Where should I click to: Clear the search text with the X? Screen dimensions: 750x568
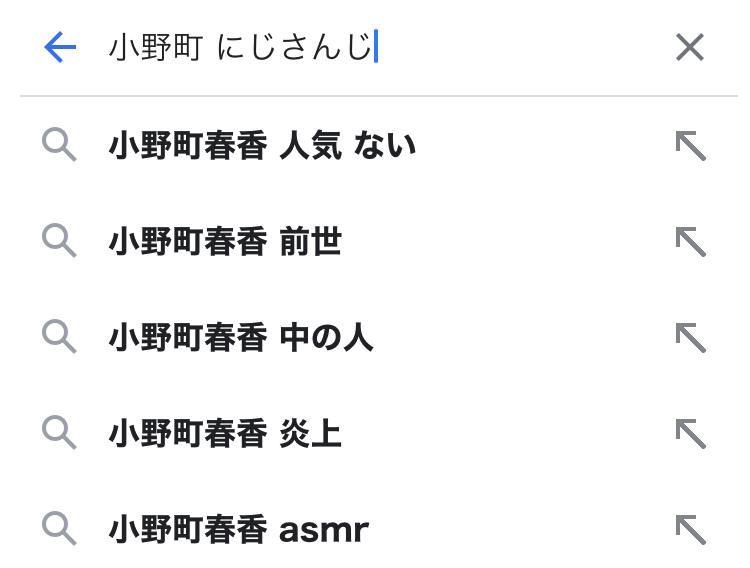coord(690,47)
